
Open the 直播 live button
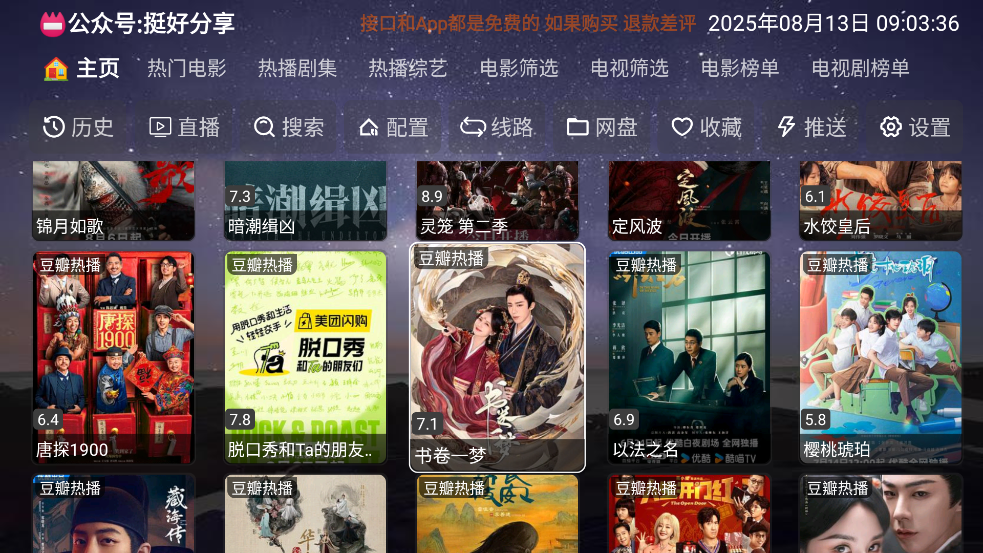(184, 127)
